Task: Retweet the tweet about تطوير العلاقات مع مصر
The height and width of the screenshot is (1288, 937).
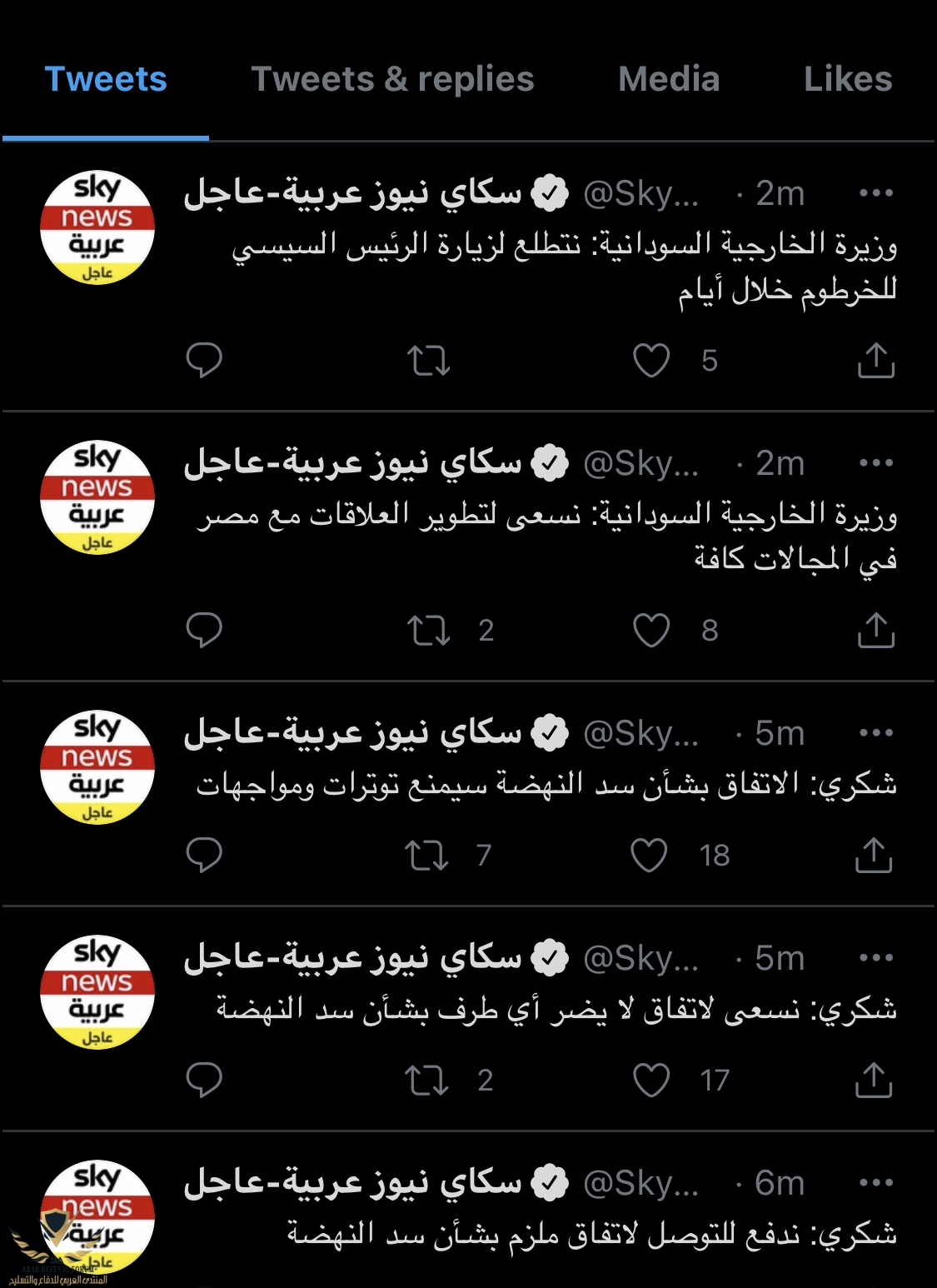Action: (428, 631)
